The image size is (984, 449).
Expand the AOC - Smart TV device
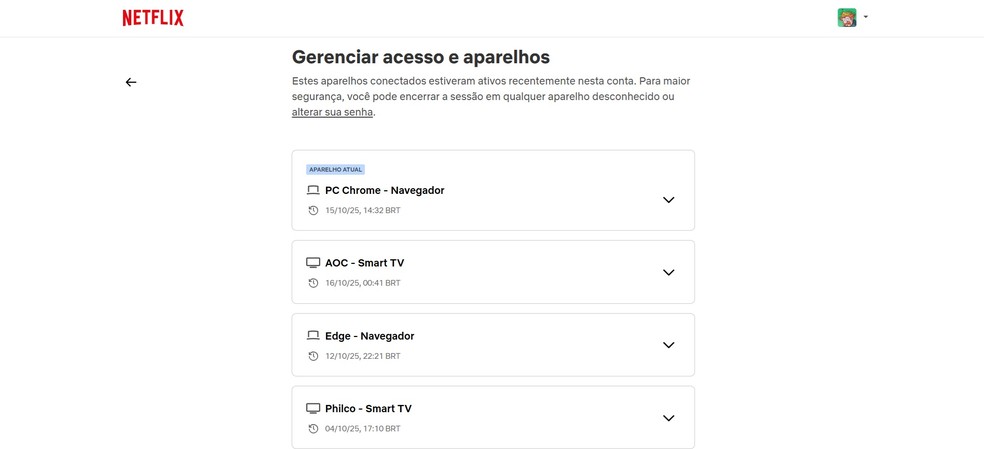(x=668, y=272)
